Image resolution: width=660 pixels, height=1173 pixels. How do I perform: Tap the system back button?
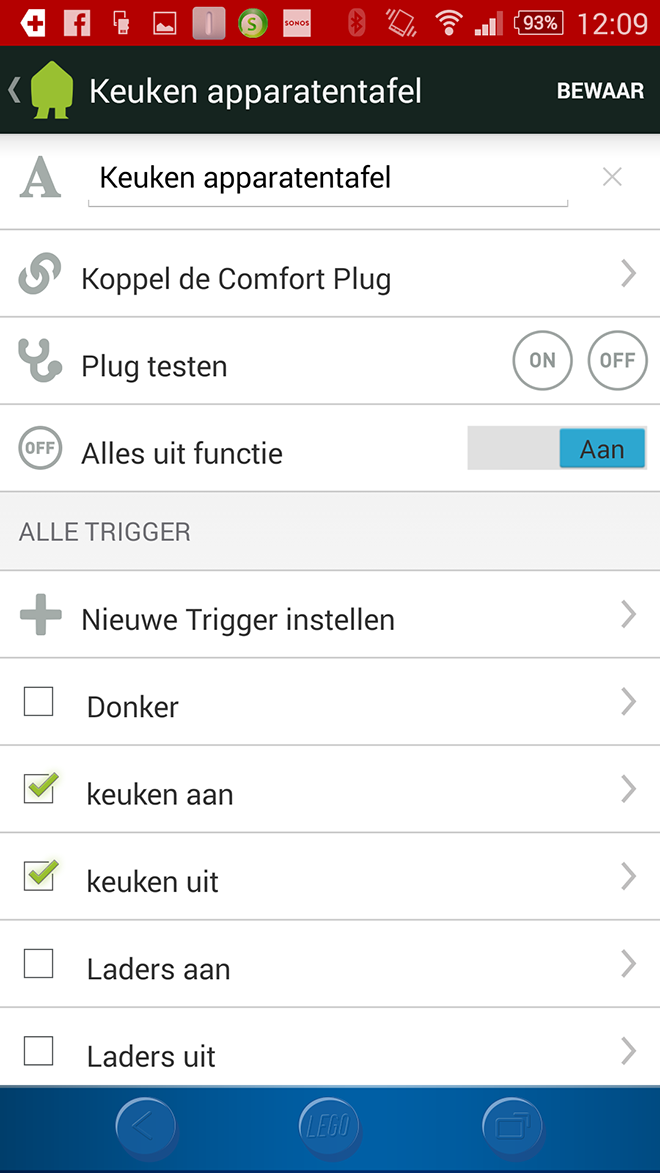pos(146,1127)
